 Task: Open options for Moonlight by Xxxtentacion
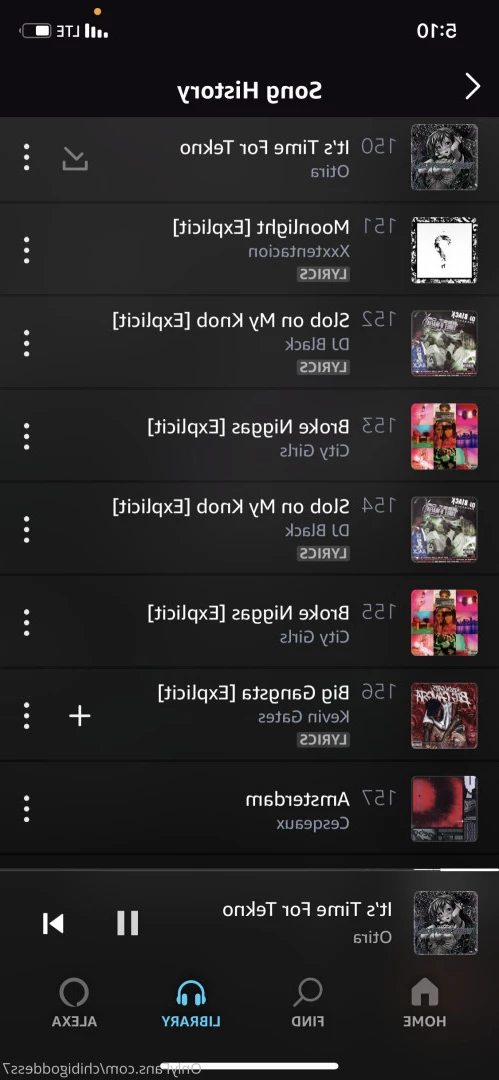[x=26, y=250]
